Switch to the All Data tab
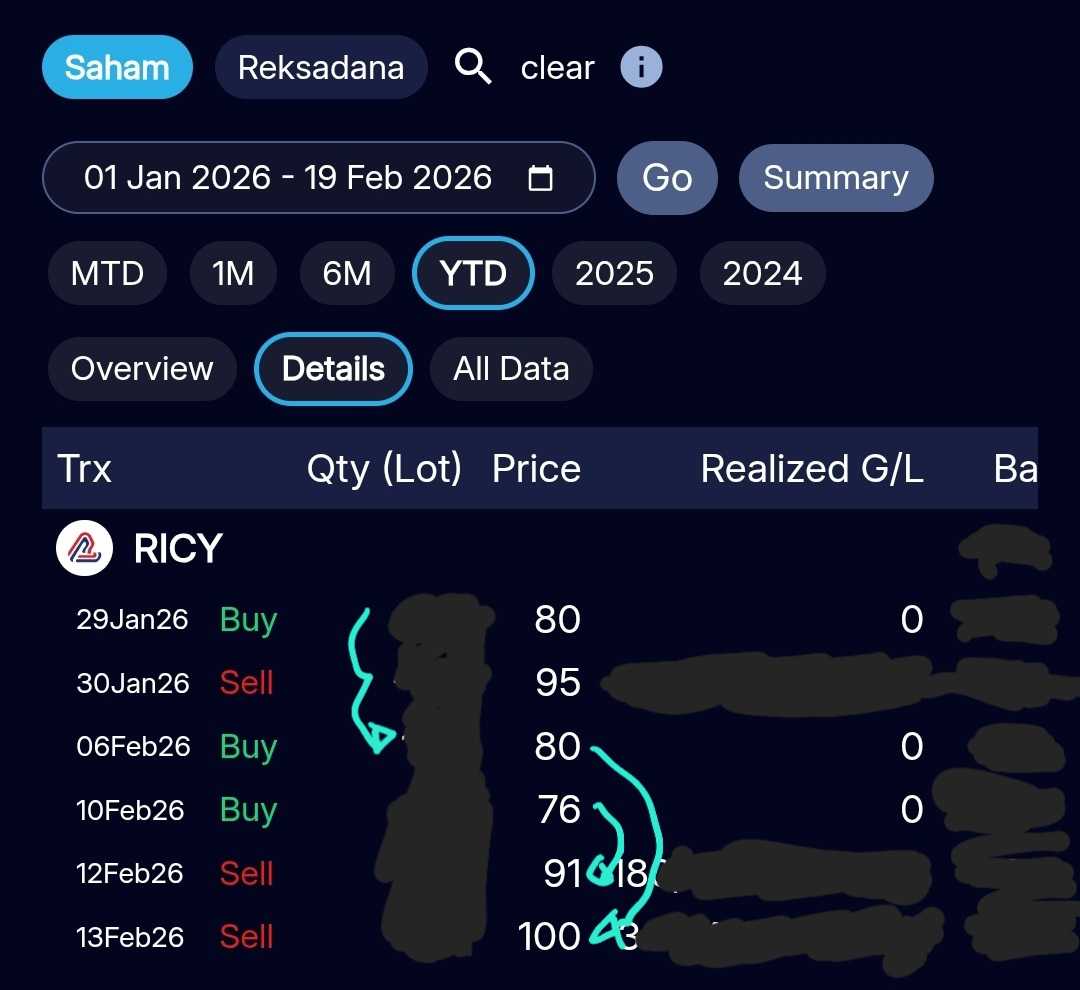 (511, 368)
